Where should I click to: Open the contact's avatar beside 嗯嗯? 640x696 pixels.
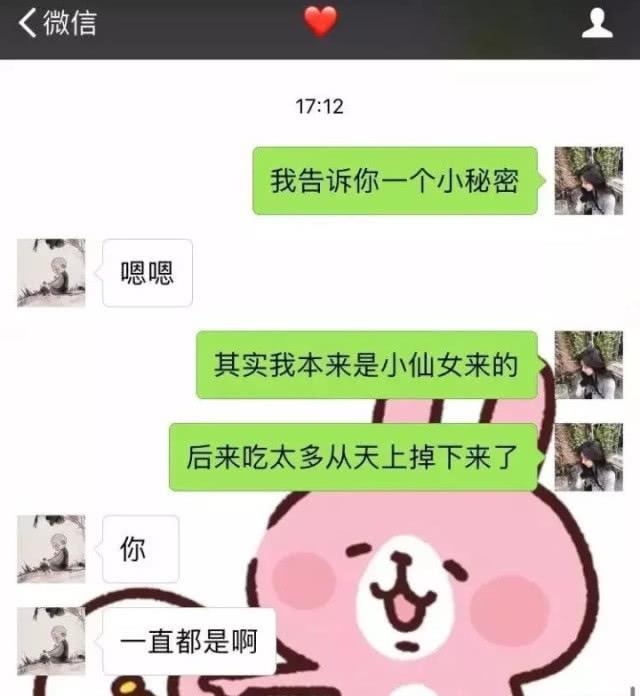(51, 272)
